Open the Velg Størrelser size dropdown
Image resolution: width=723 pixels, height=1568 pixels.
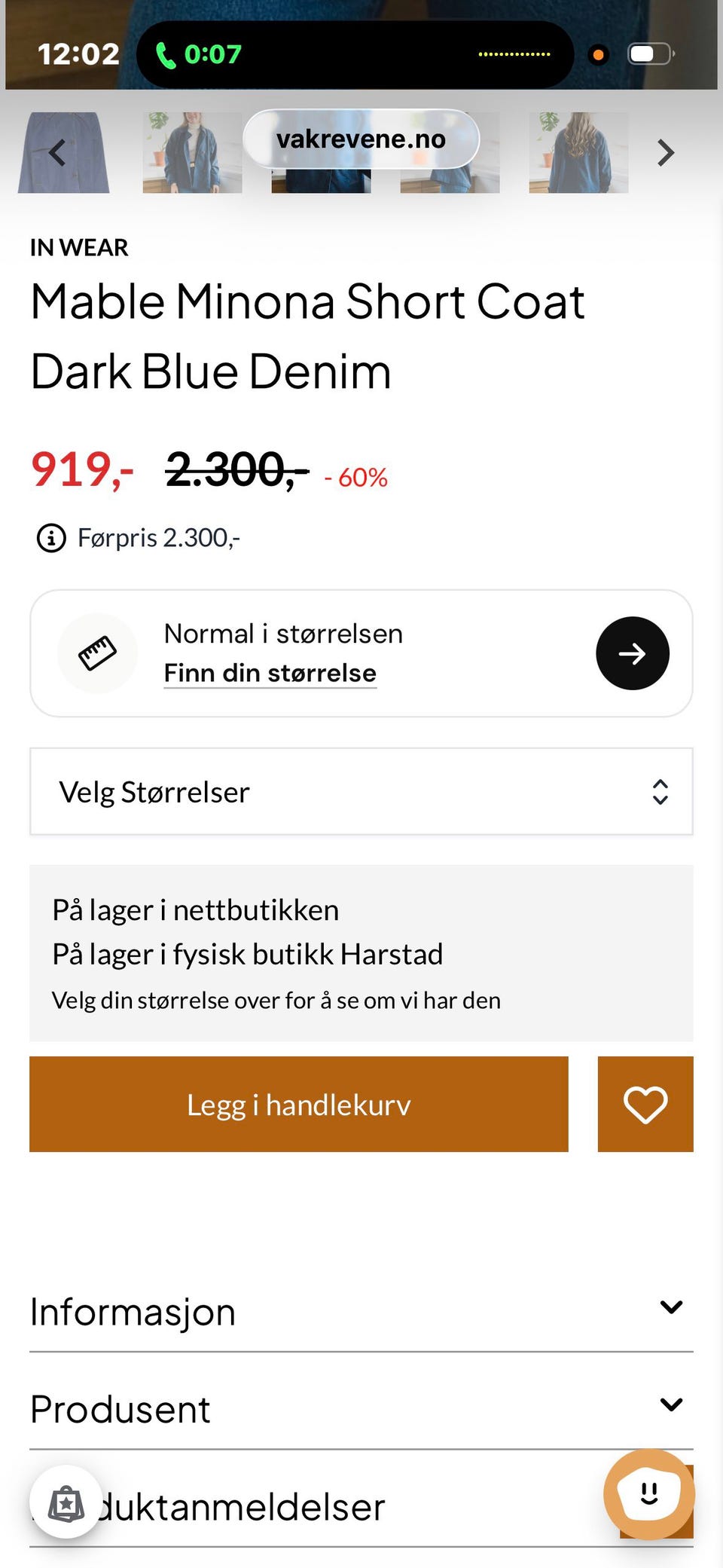pyautogui.click(x=361, y=791)
